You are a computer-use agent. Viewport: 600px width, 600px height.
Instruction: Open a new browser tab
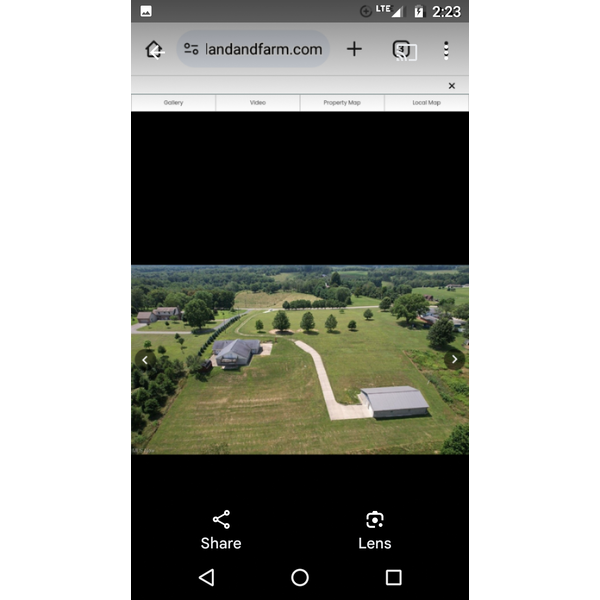[x=354, y=49]
